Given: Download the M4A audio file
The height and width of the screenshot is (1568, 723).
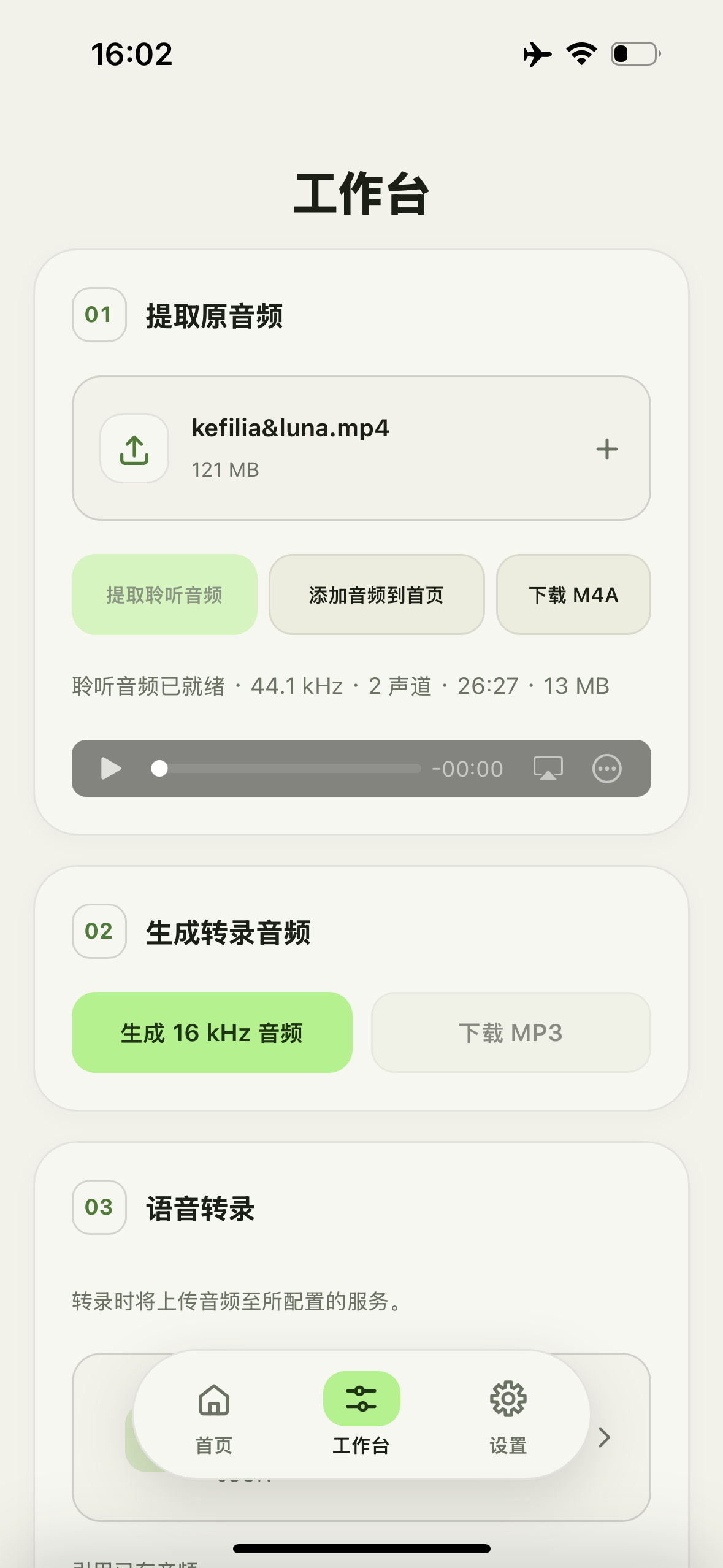Looking at the screenshot, I should (x=573, y=594).
